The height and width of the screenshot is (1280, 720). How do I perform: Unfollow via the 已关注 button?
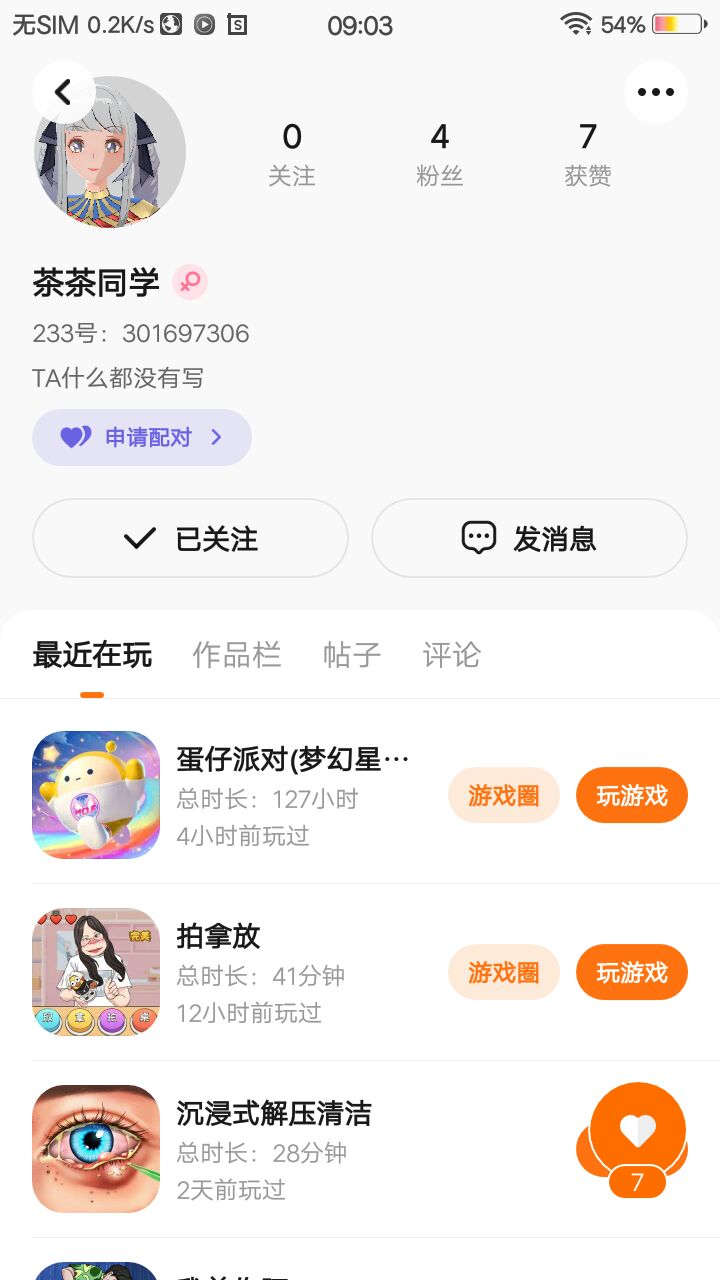pyautogui.click(x=190, y=538)
